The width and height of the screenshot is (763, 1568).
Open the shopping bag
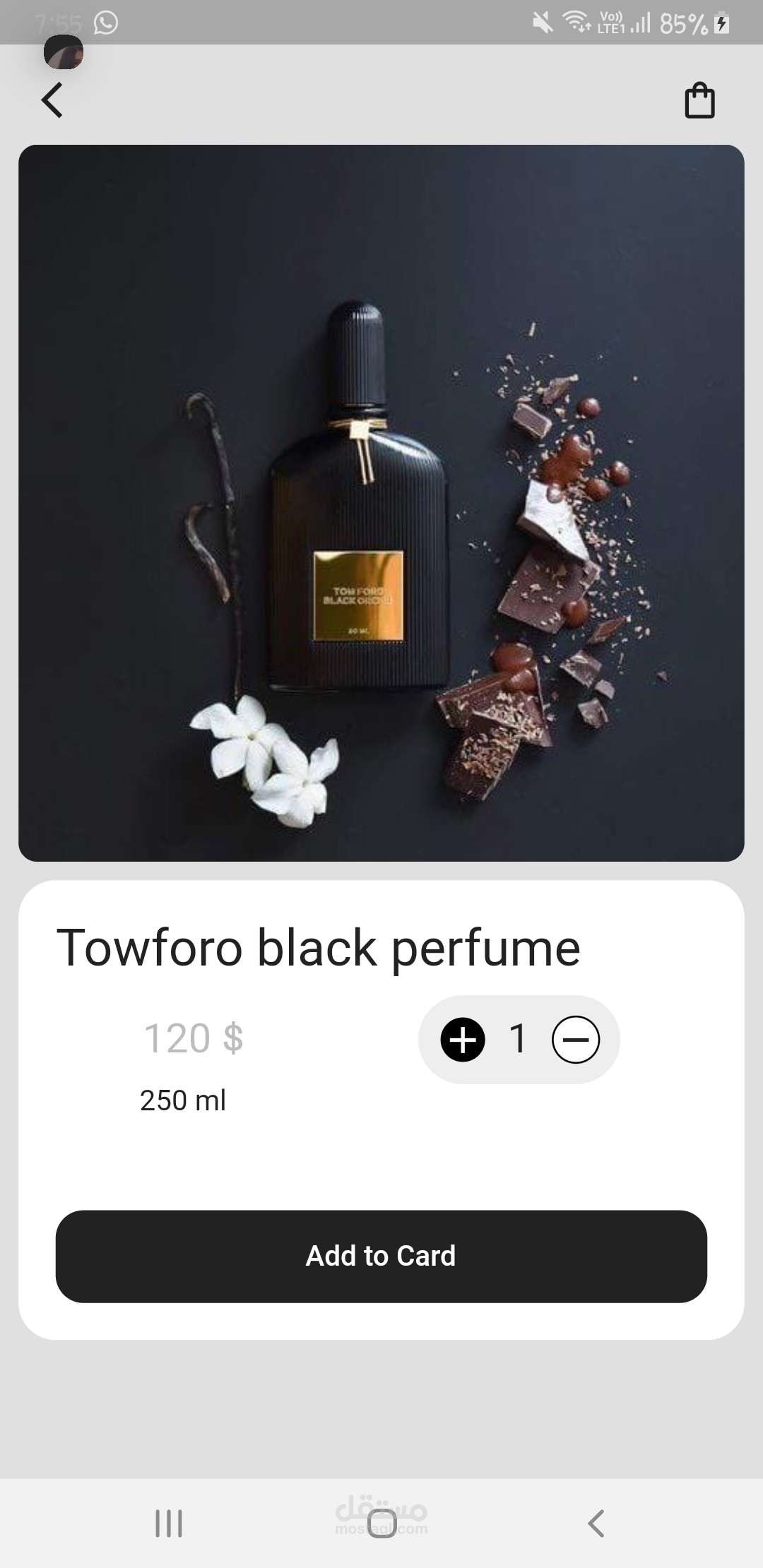click(699, 100)
